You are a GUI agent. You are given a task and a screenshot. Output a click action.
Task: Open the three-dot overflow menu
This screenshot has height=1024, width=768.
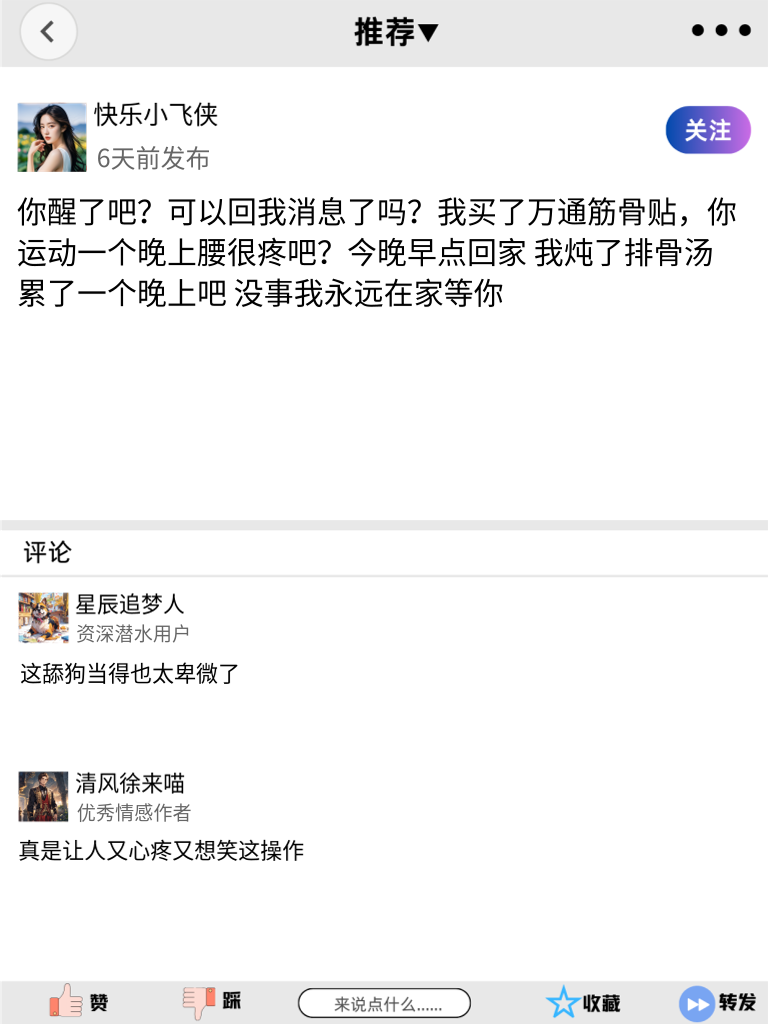point(719,30)
